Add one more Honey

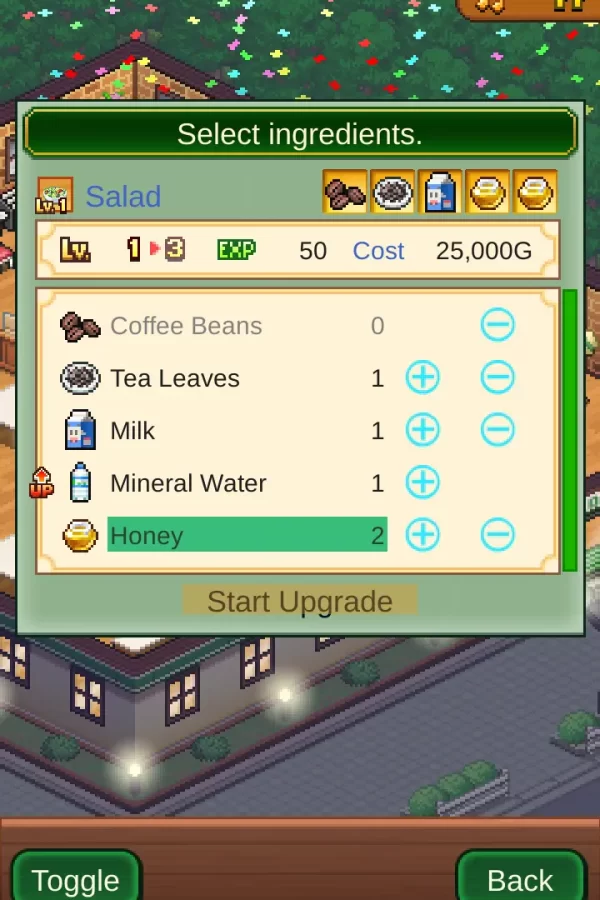coord(422,535)
